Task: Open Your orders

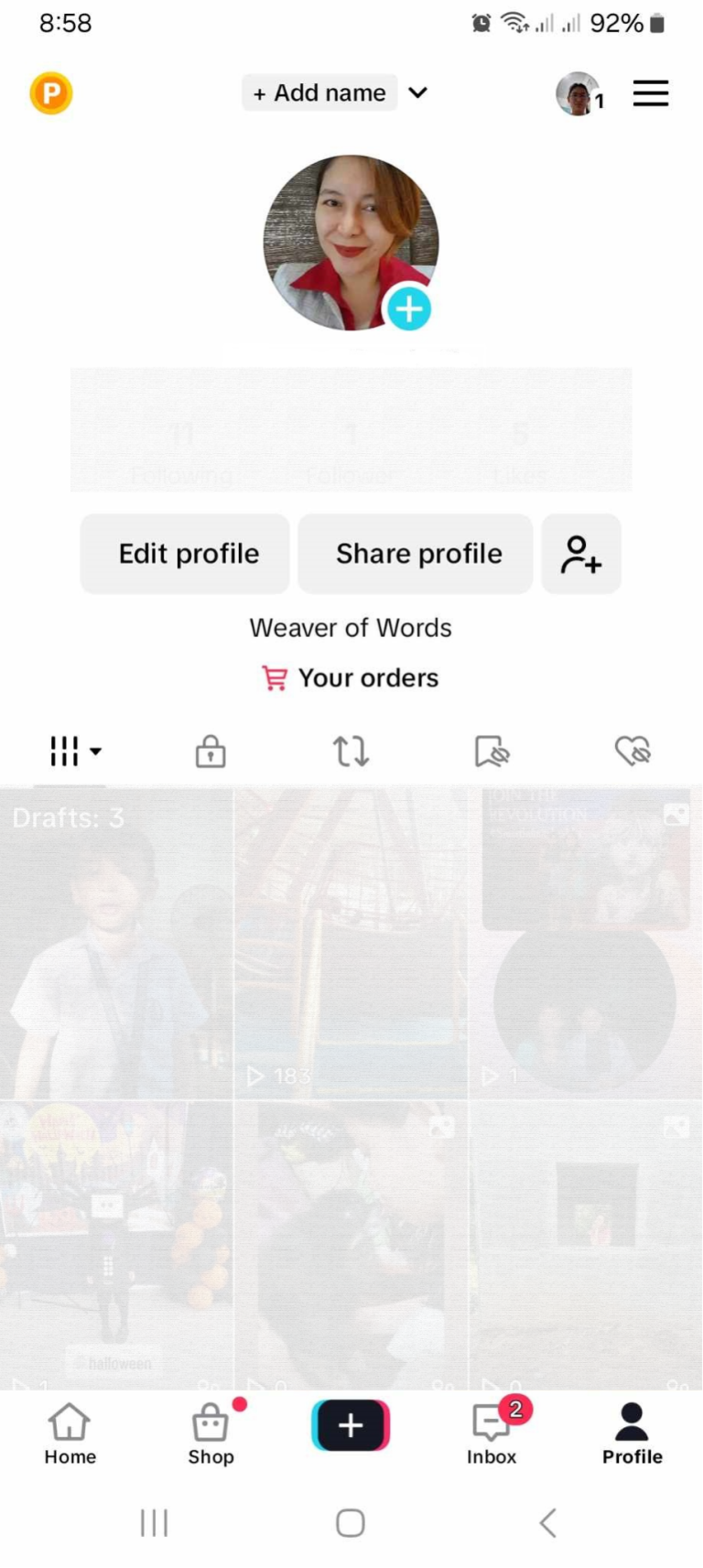Action: (x=351, y=678)
